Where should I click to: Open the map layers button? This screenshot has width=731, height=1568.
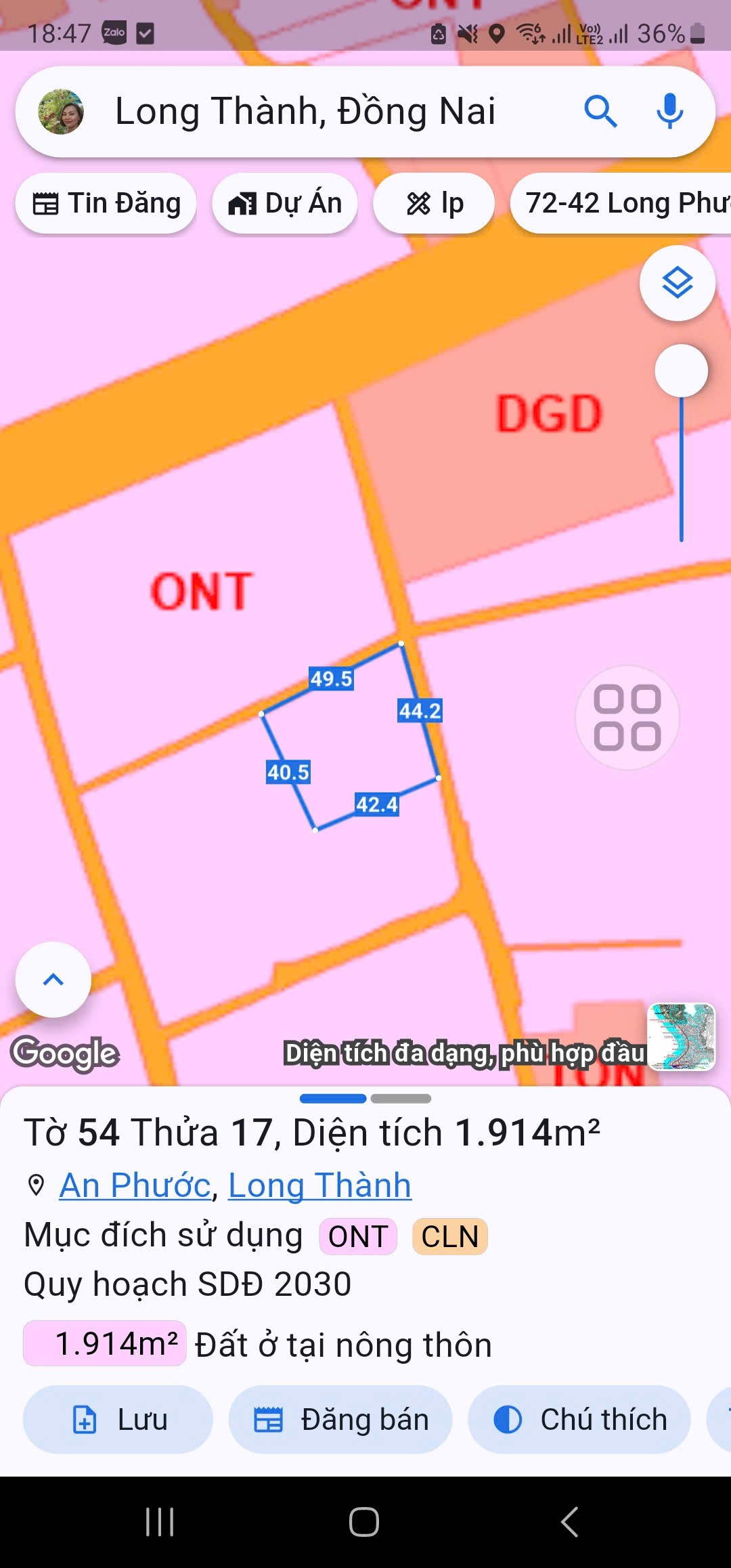point(678,283)
